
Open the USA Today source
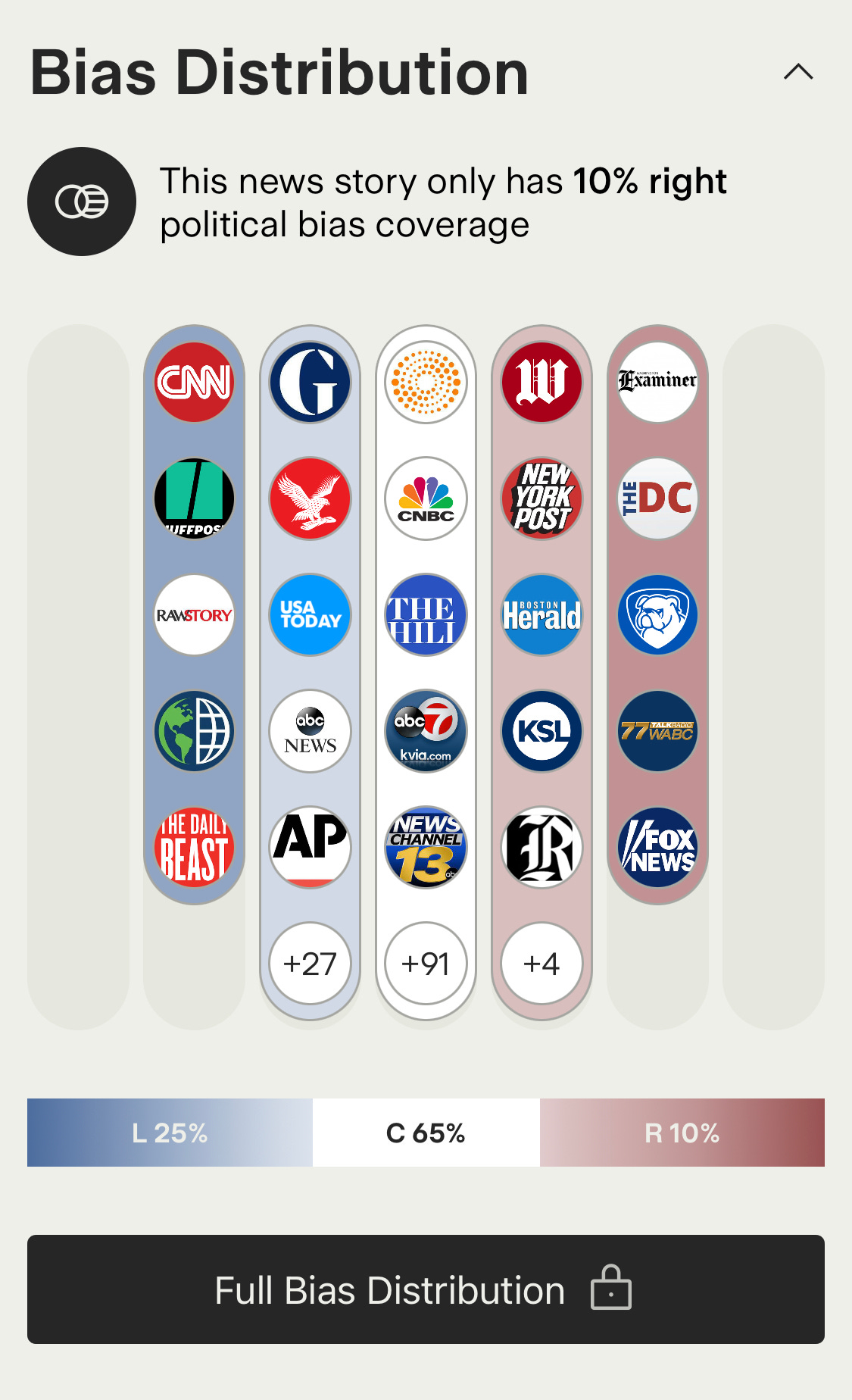coord(310,615)
